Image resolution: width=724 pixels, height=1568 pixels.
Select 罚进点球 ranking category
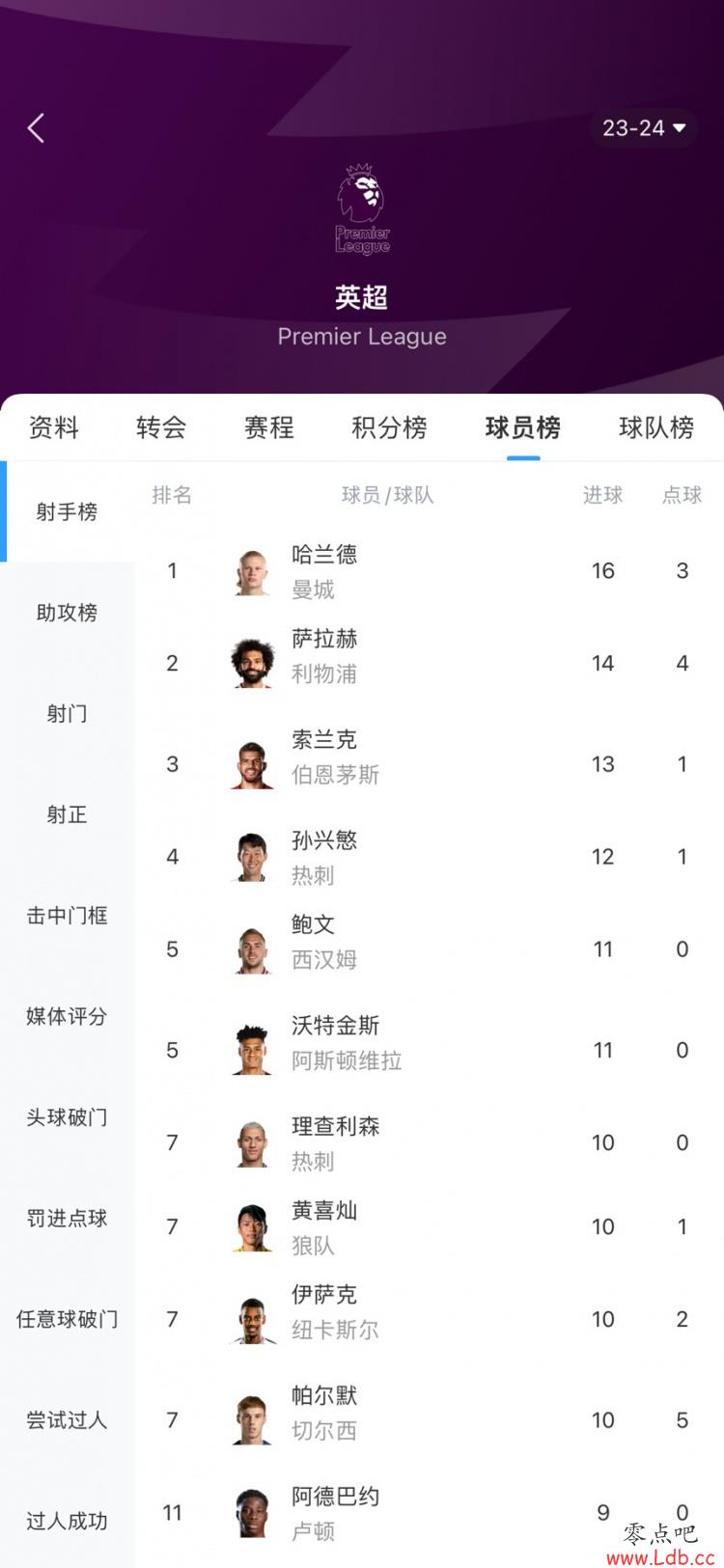pyautogui.click(x=67, y=1219)
